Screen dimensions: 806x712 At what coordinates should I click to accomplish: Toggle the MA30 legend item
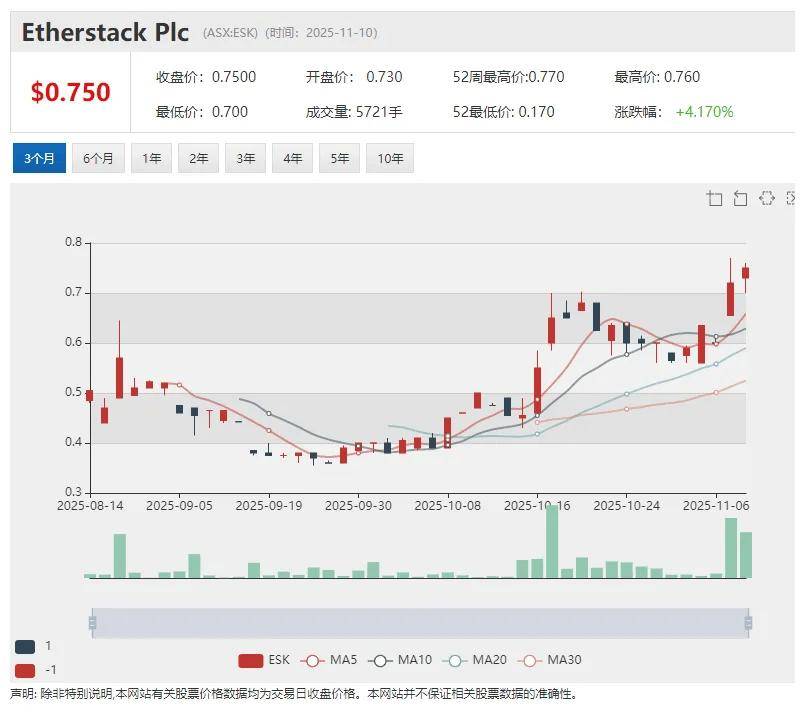(551, 660)
